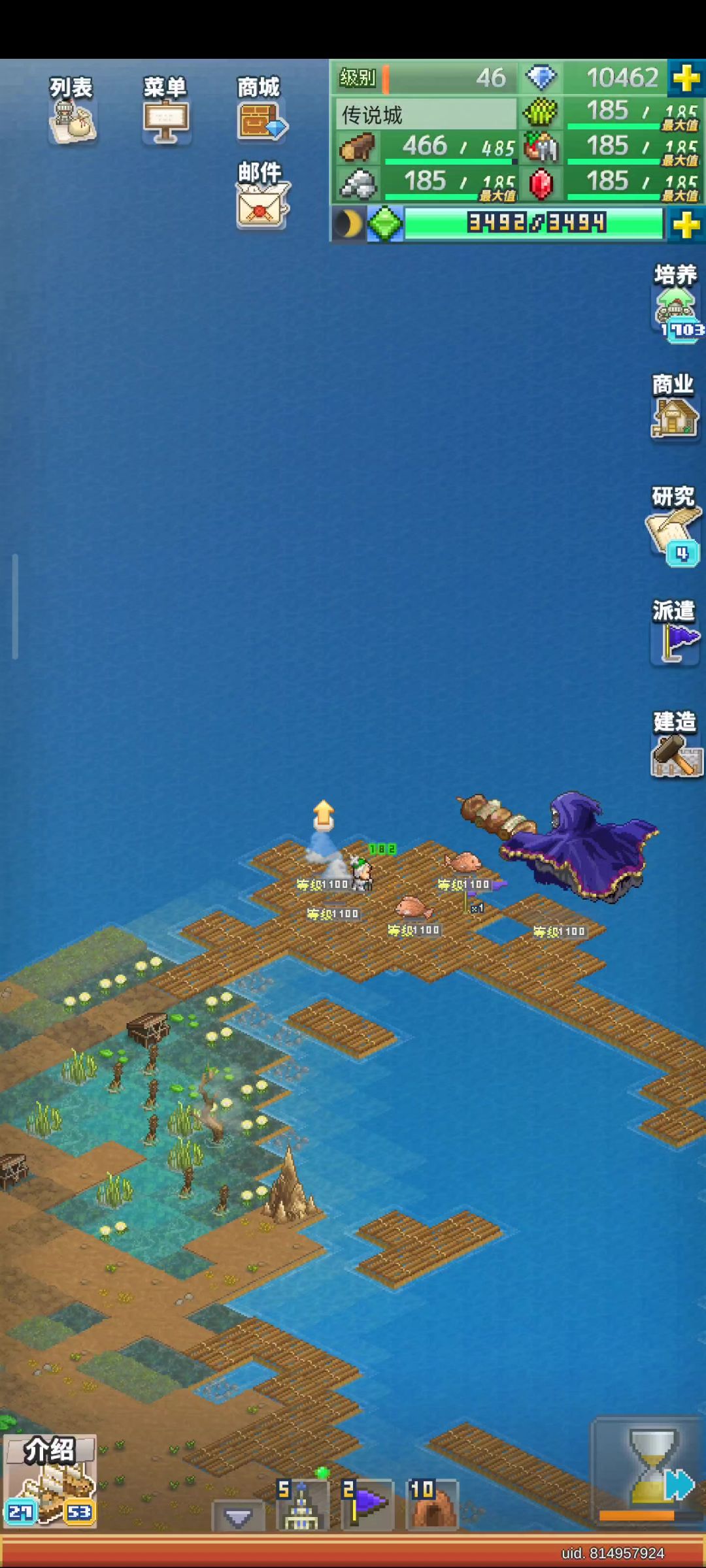
Task: Open the 建造 build menu
Action: (676, 746)
